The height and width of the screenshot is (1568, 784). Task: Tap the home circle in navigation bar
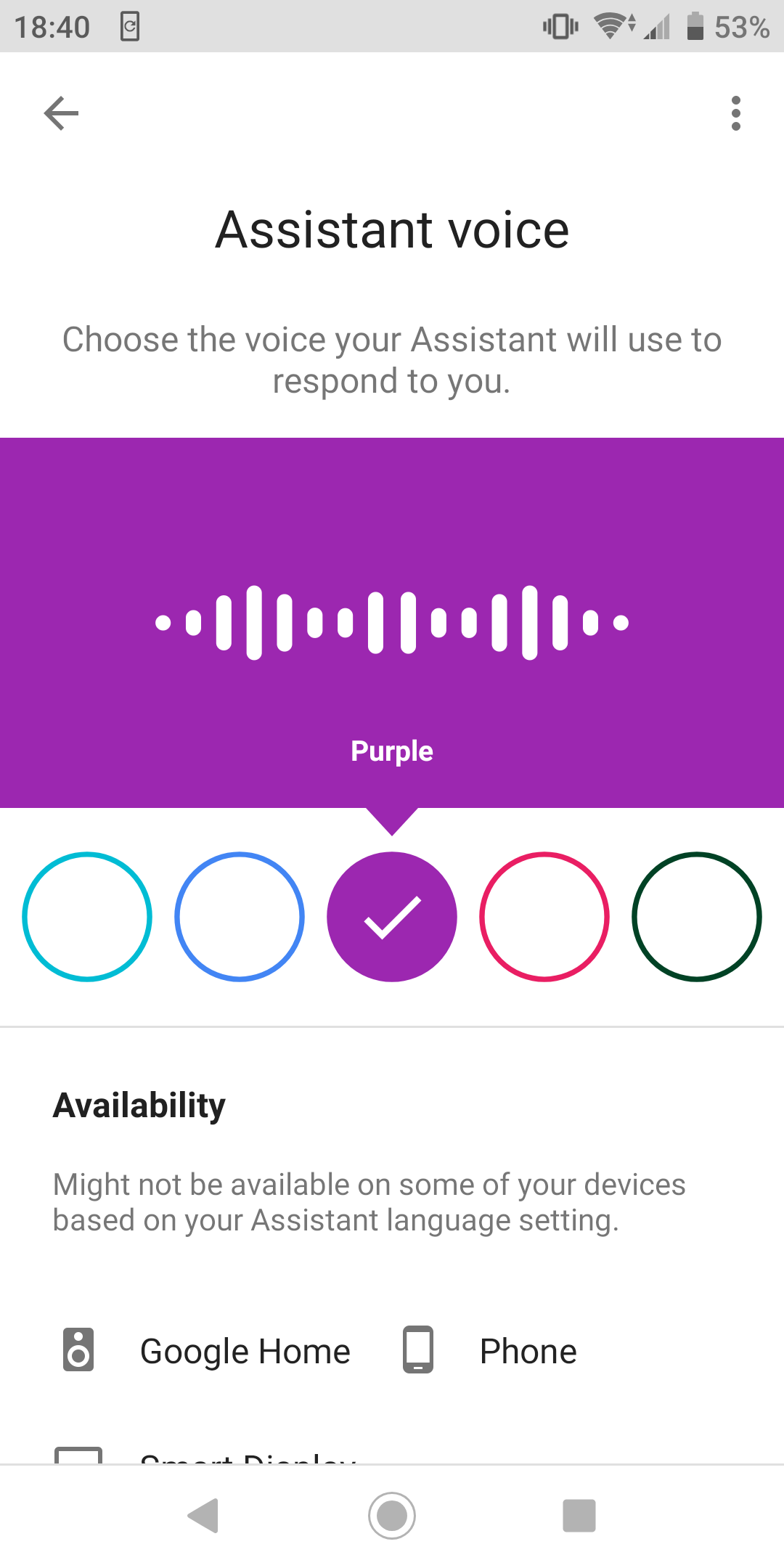392,1516
